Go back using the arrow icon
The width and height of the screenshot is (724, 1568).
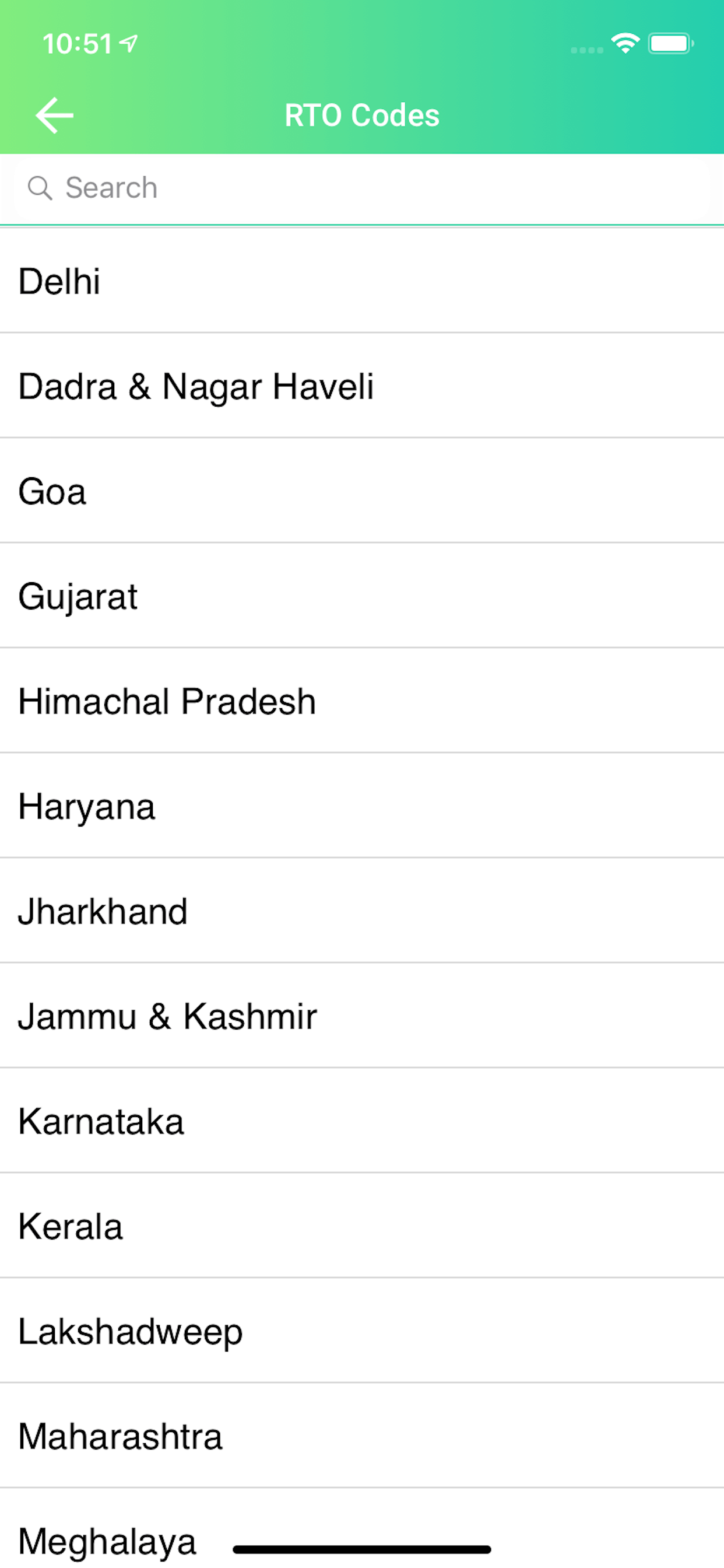click(55, 115)
